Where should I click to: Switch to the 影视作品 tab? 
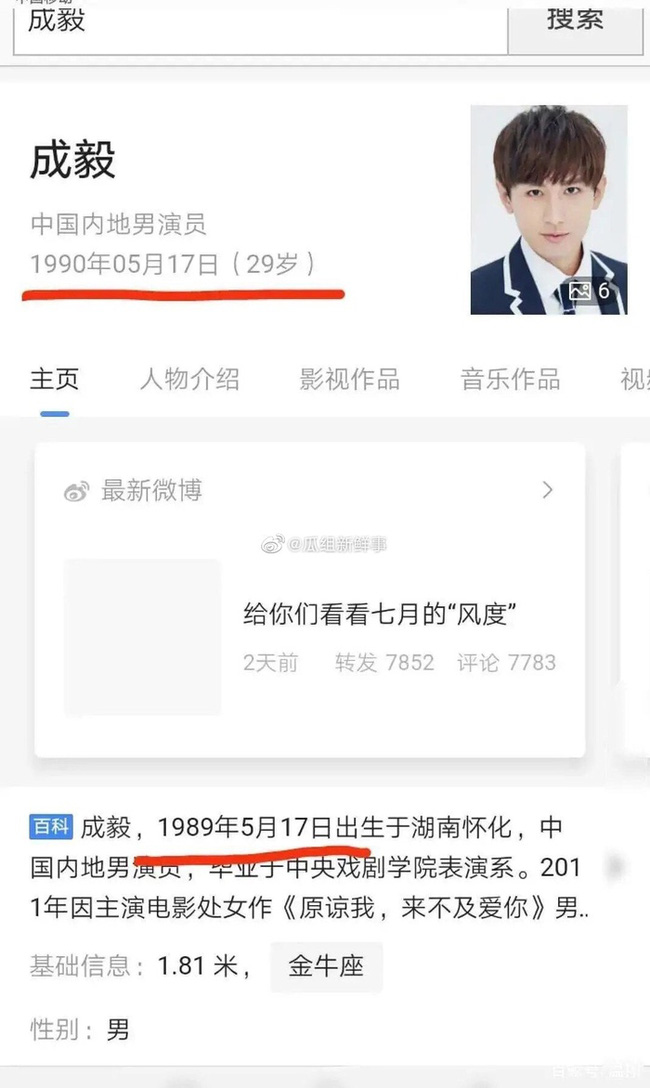pyautogui.click(x=349, y=379)
